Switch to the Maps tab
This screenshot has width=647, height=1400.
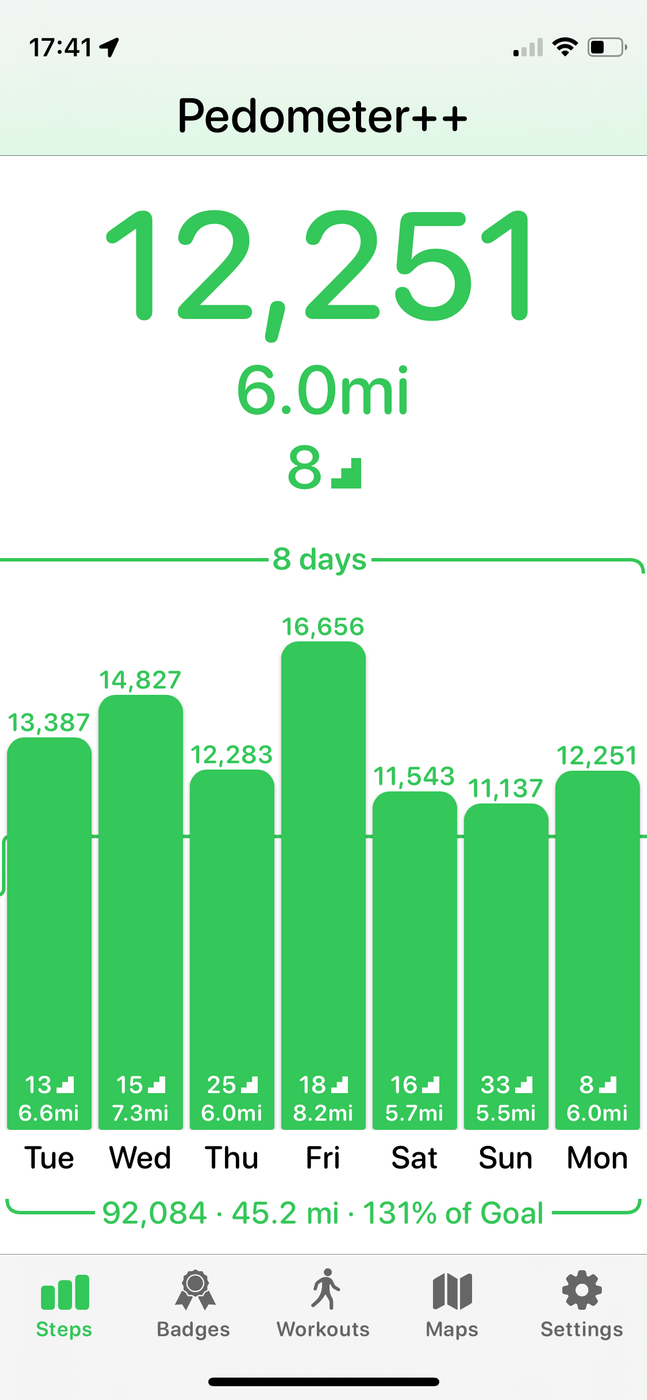pos(452,1306)
